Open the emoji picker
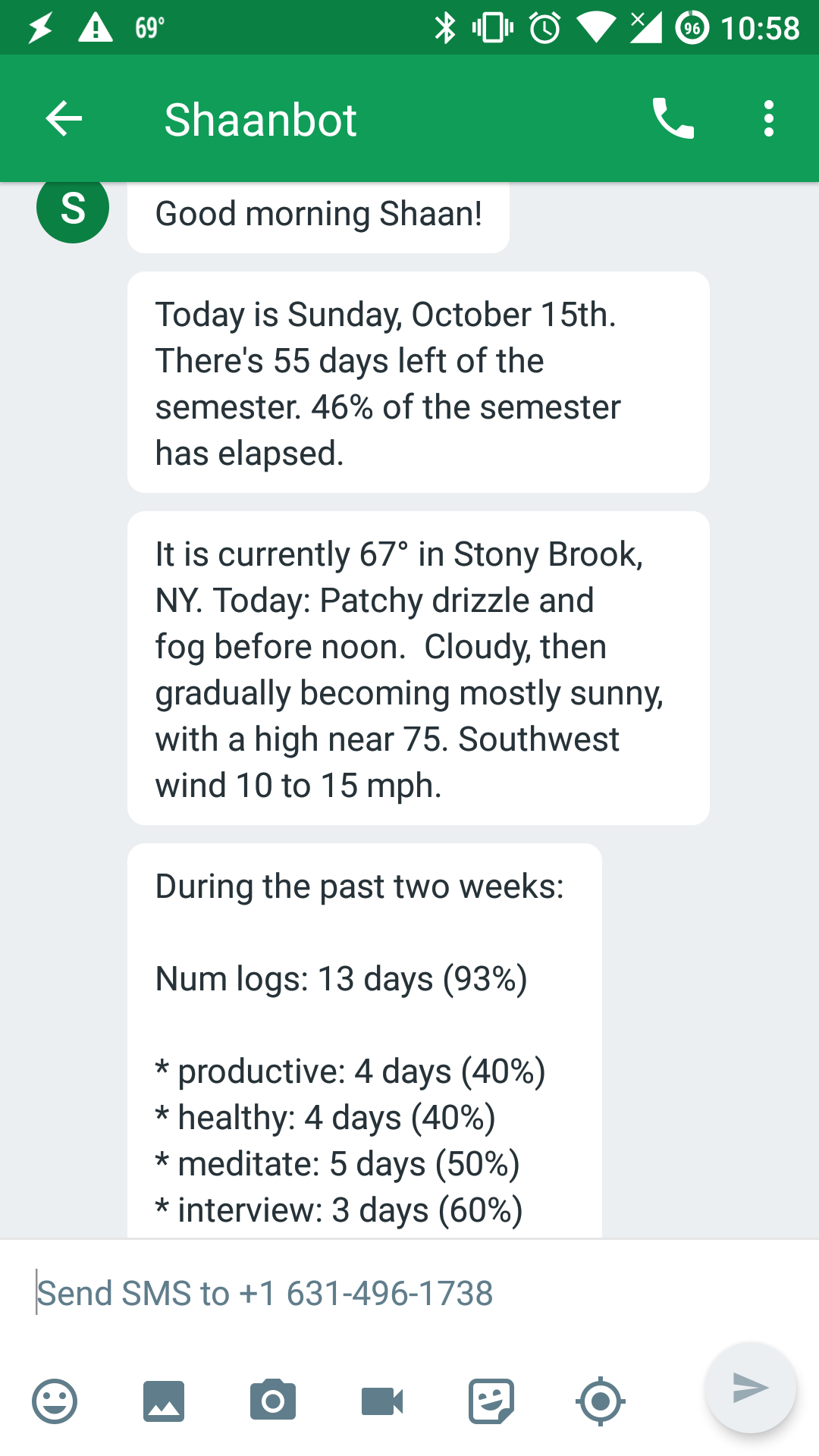819x1456 pixels. [55, 1401]
